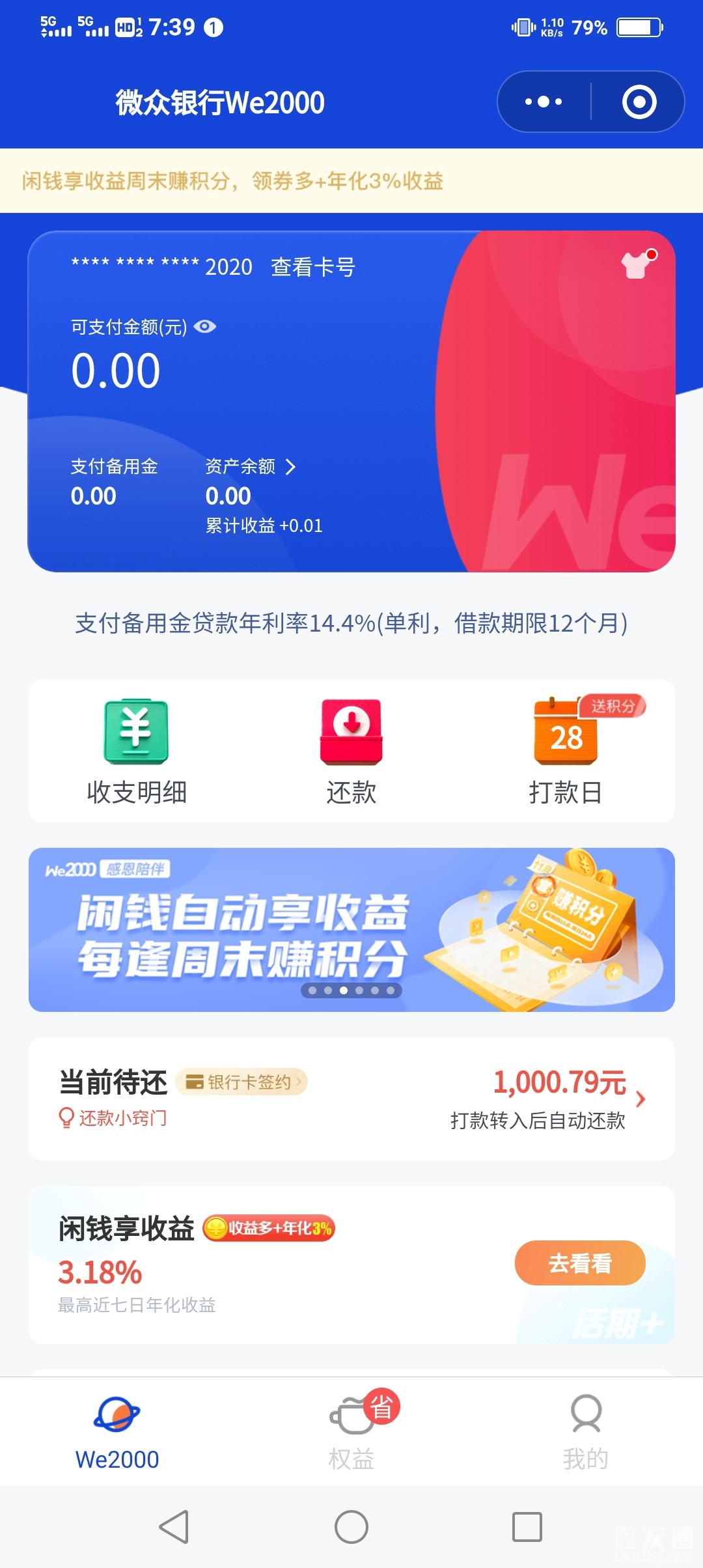Tap 查看卡号 to view card number
The height and width of the screenshot is (1568, 703).
point(312,267)
